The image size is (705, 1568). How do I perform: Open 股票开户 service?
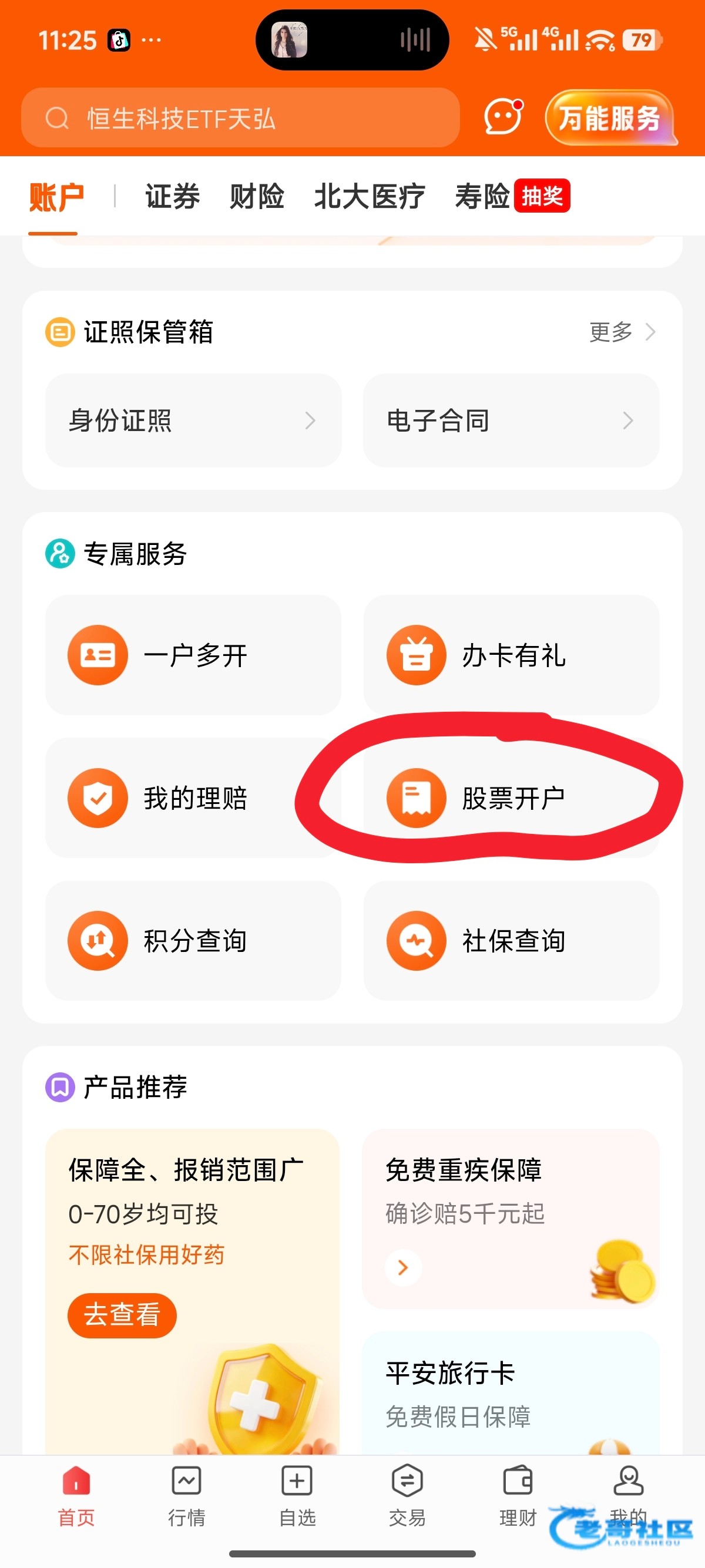[511, 798]
